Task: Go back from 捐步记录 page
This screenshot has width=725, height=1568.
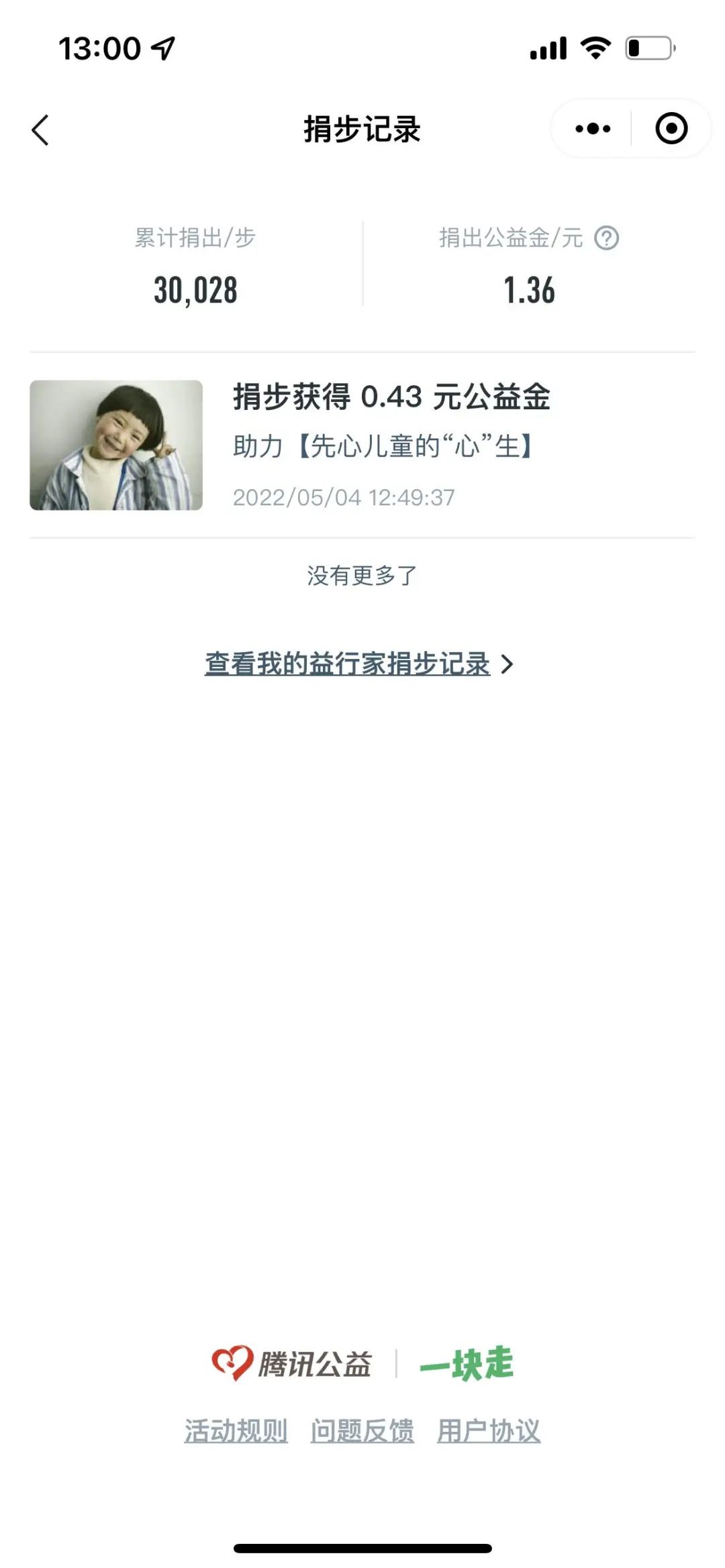Action: pos(41,129)
